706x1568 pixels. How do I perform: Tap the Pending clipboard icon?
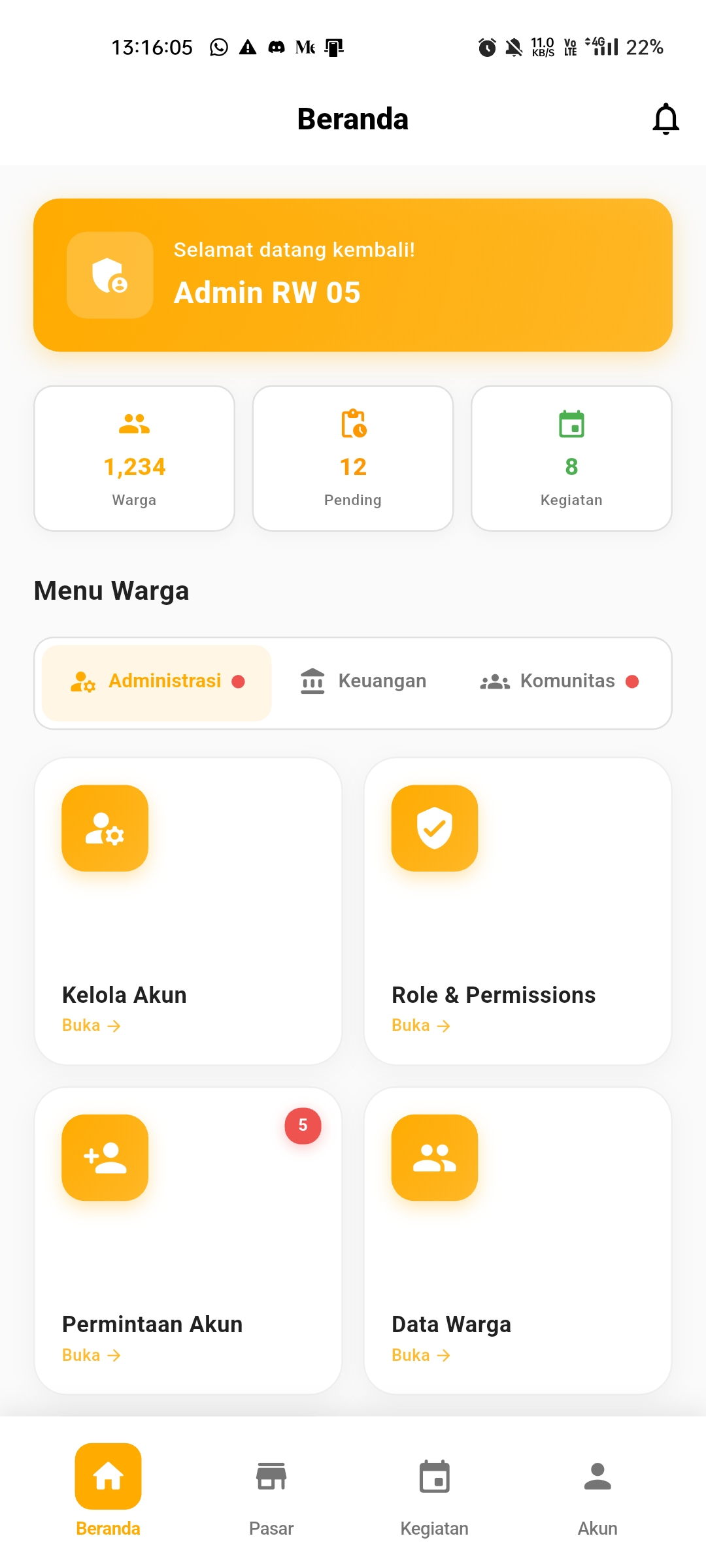point(353,424)
